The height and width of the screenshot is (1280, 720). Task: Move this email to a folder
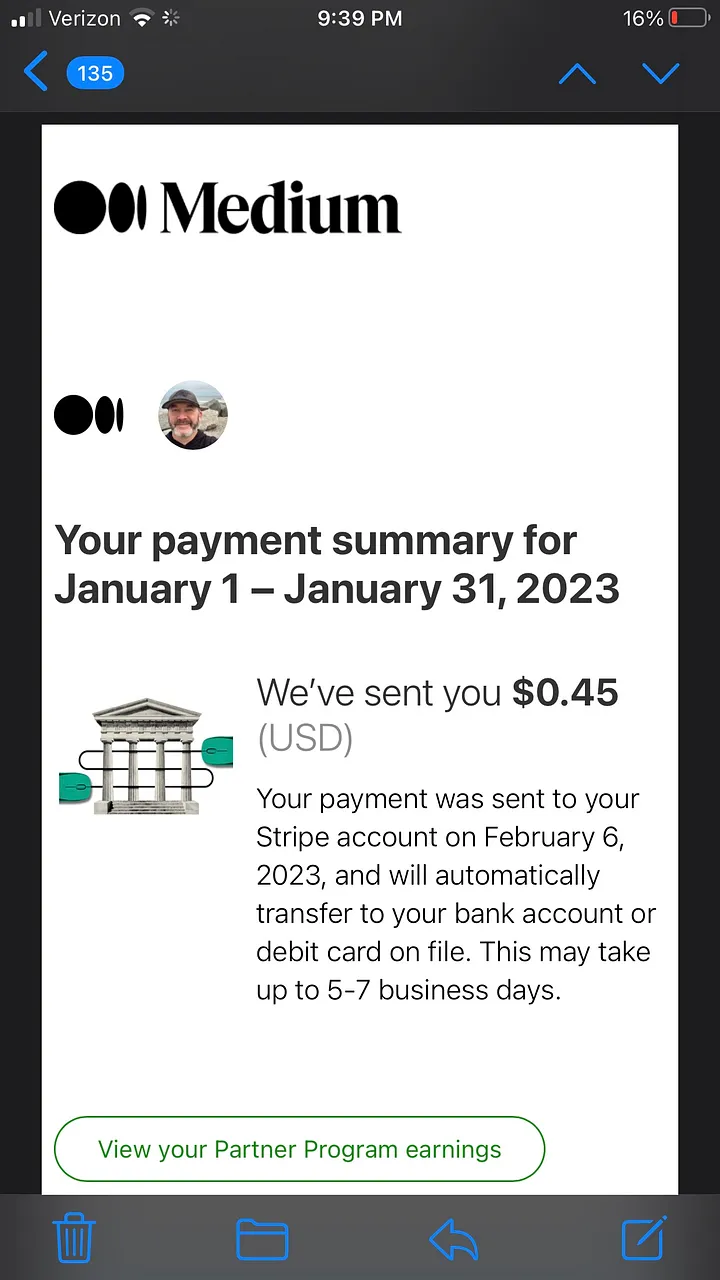262,1240
